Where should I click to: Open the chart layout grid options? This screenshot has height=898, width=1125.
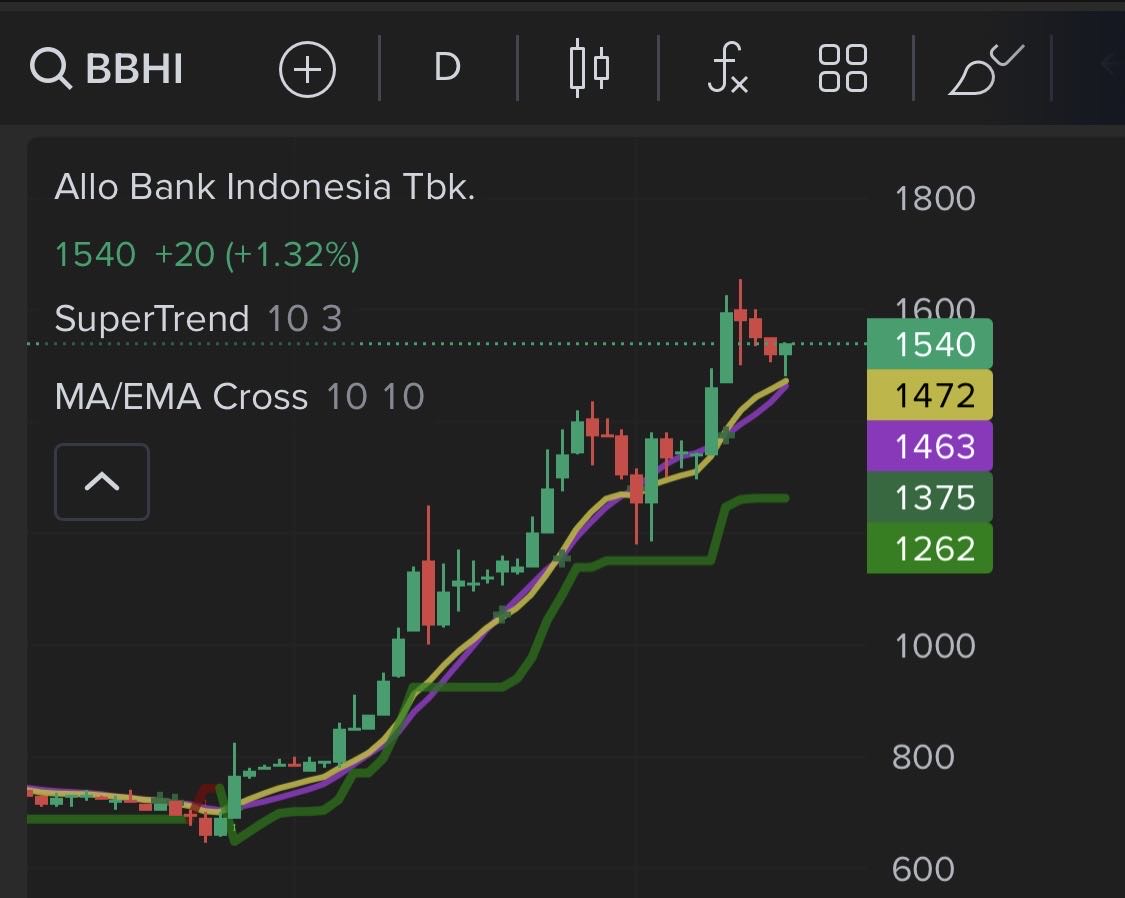click(x=842, y=69)
